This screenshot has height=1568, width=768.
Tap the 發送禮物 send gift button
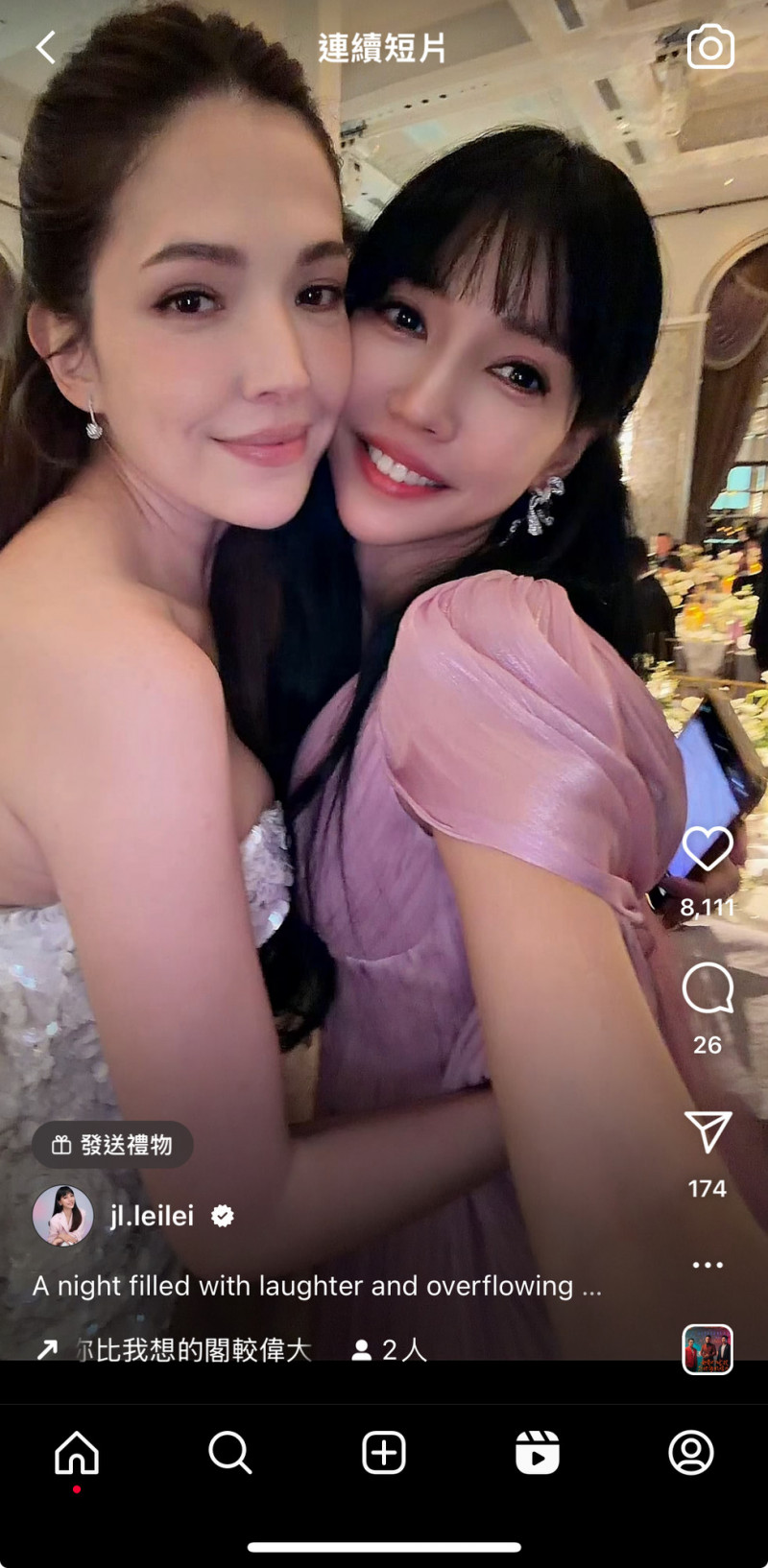[112, 1144]
